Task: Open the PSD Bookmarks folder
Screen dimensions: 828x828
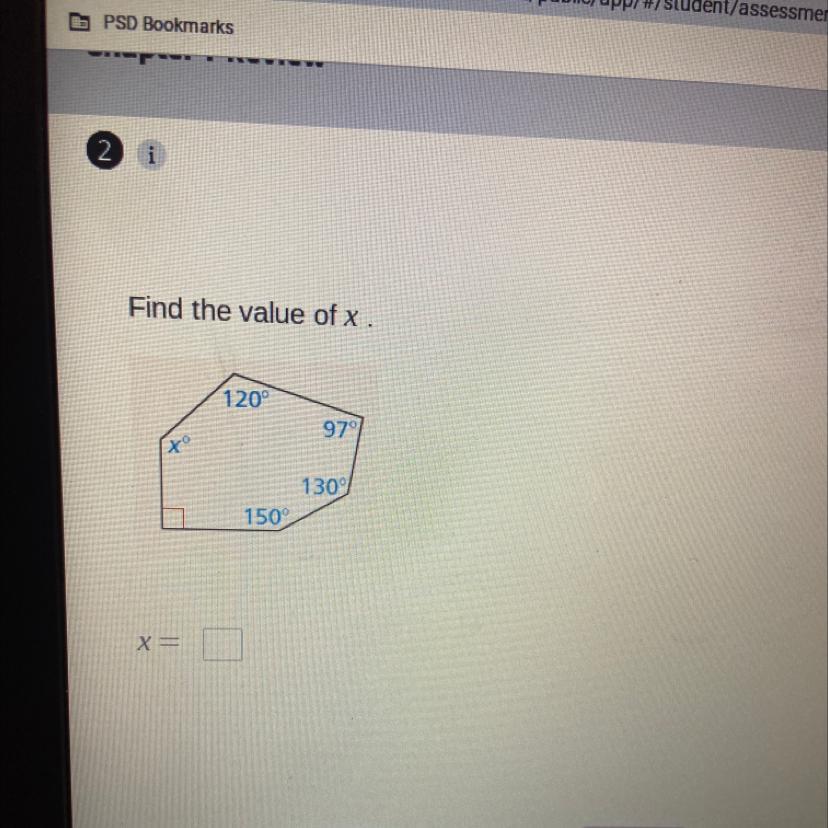Action: click(152, 24)
